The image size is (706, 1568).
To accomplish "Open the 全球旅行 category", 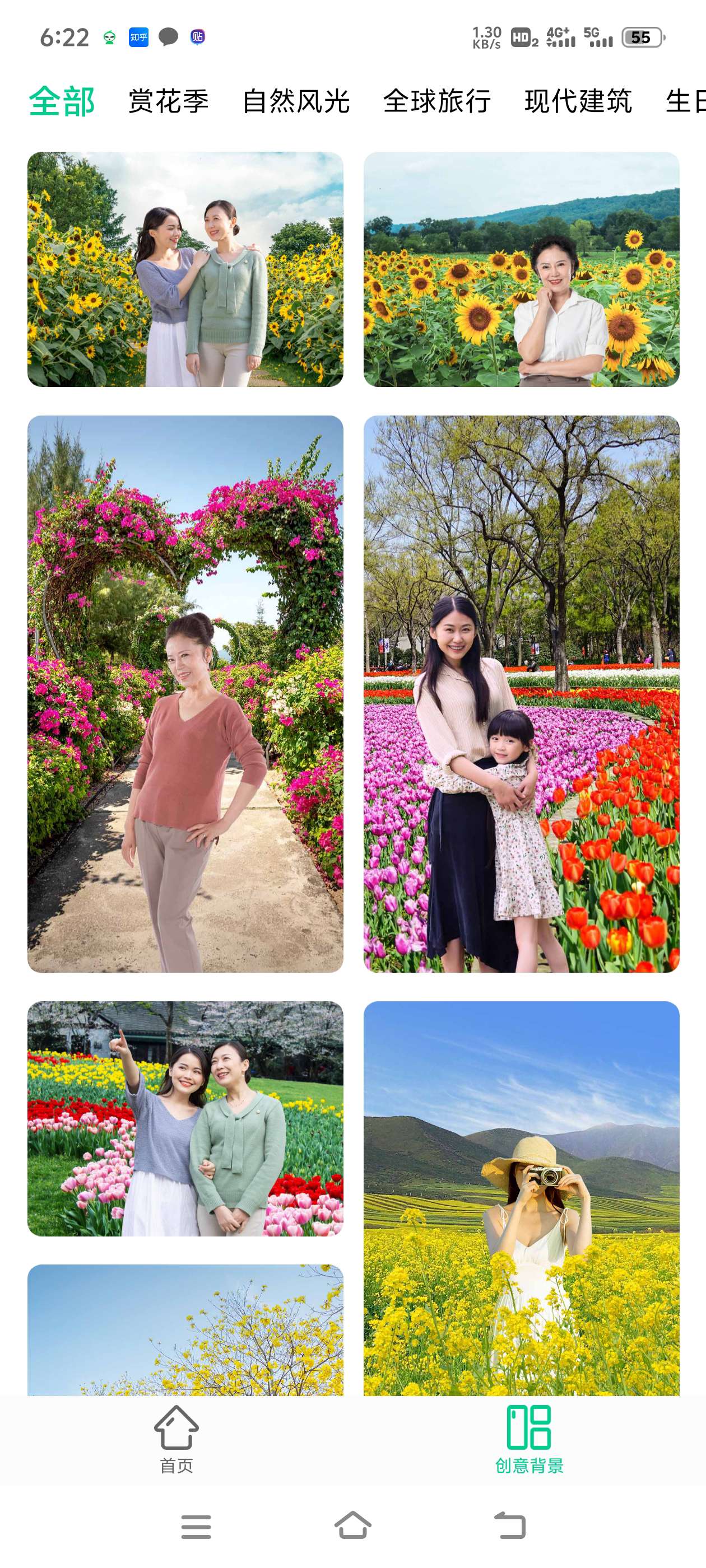I will 436,101.
